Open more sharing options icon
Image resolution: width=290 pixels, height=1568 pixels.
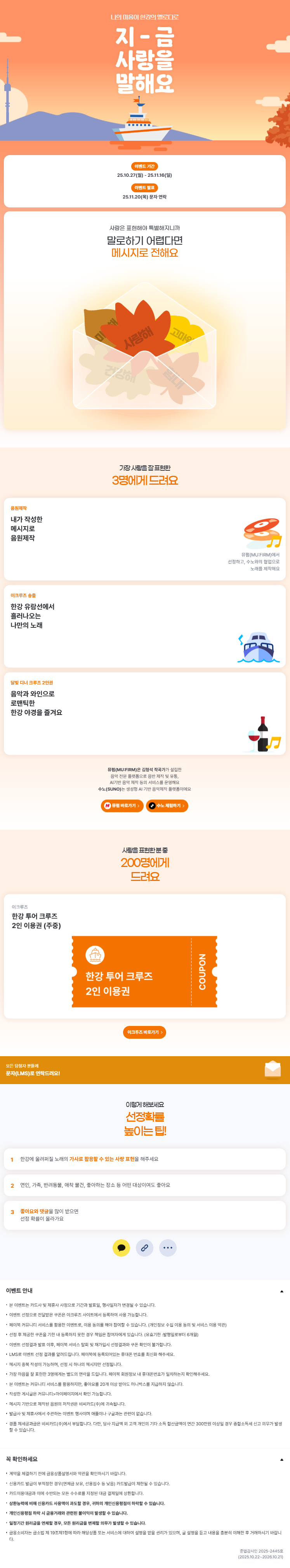168,1247
